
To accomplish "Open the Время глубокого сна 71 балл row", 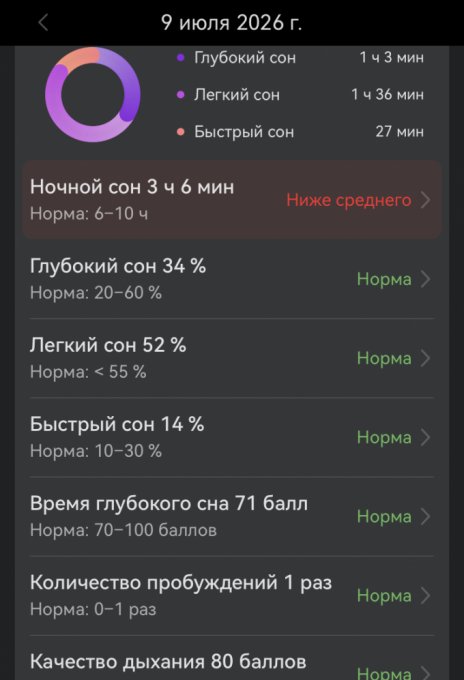I will (232, 517).
